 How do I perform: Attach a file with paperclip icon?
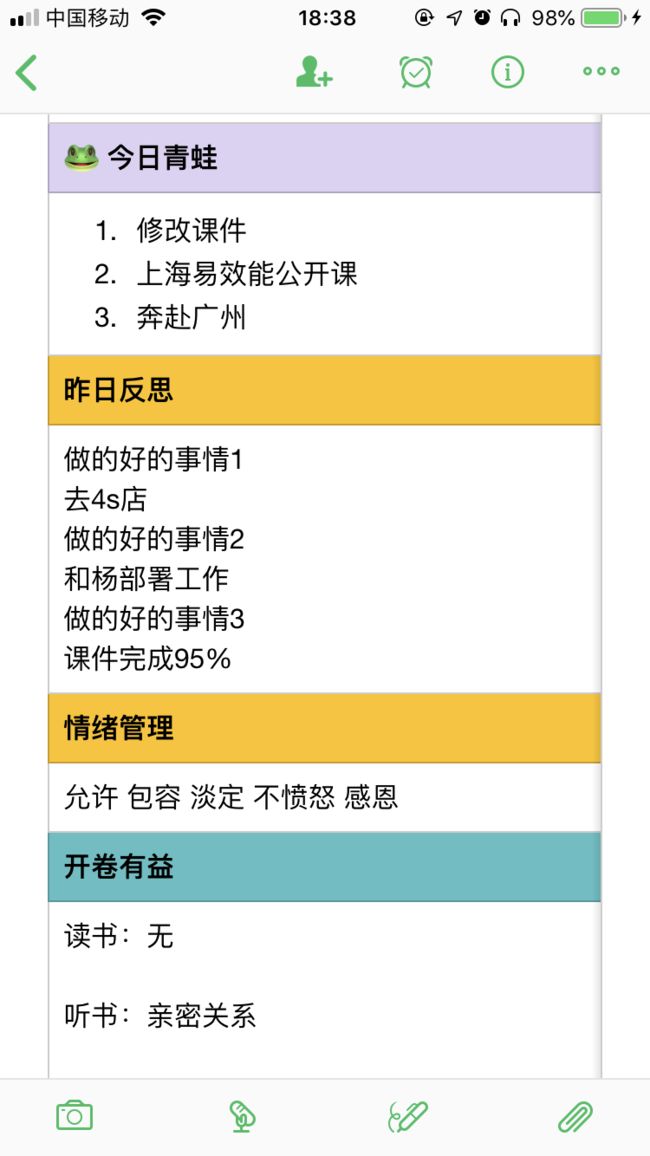click(x=576, y=1116)
